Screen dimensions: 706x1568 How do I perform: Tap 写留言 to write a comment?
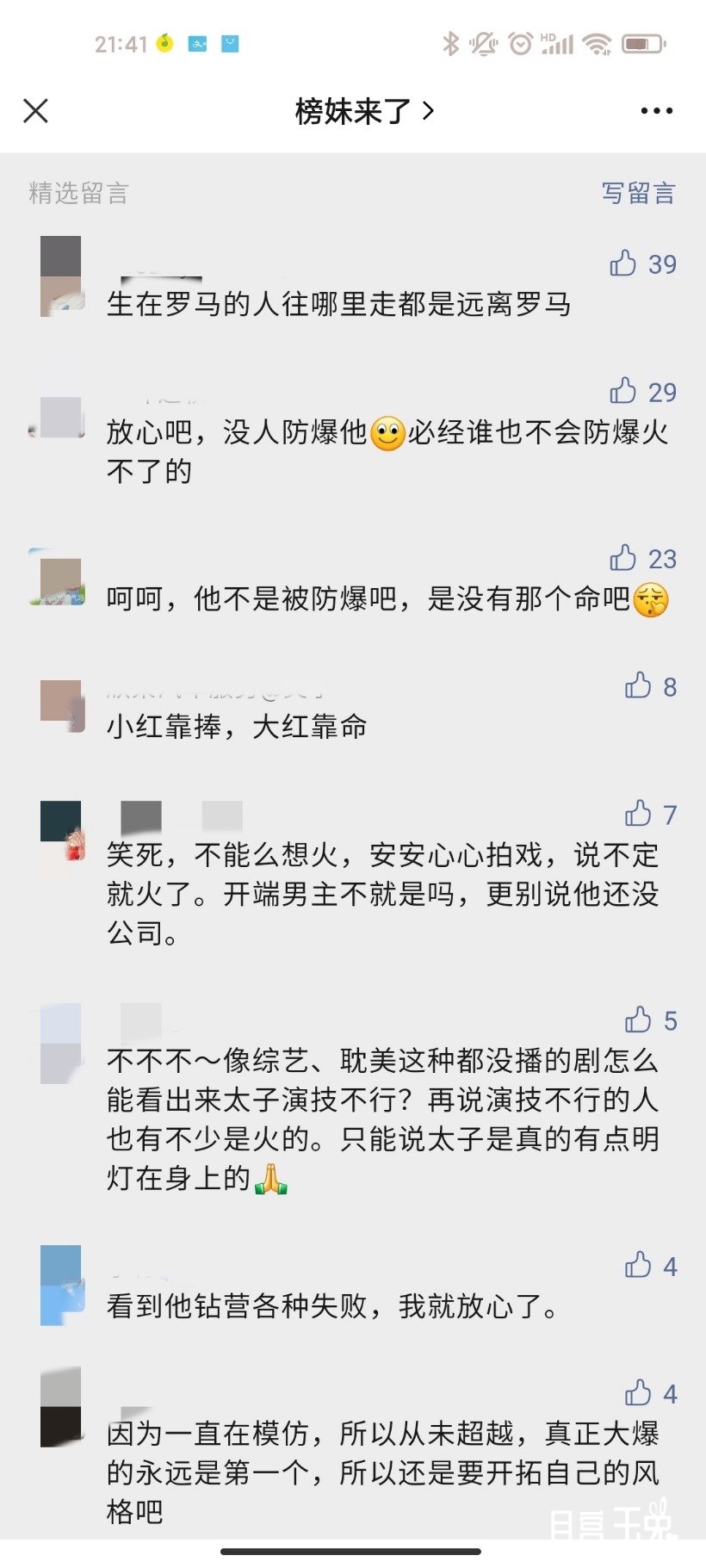638,193
